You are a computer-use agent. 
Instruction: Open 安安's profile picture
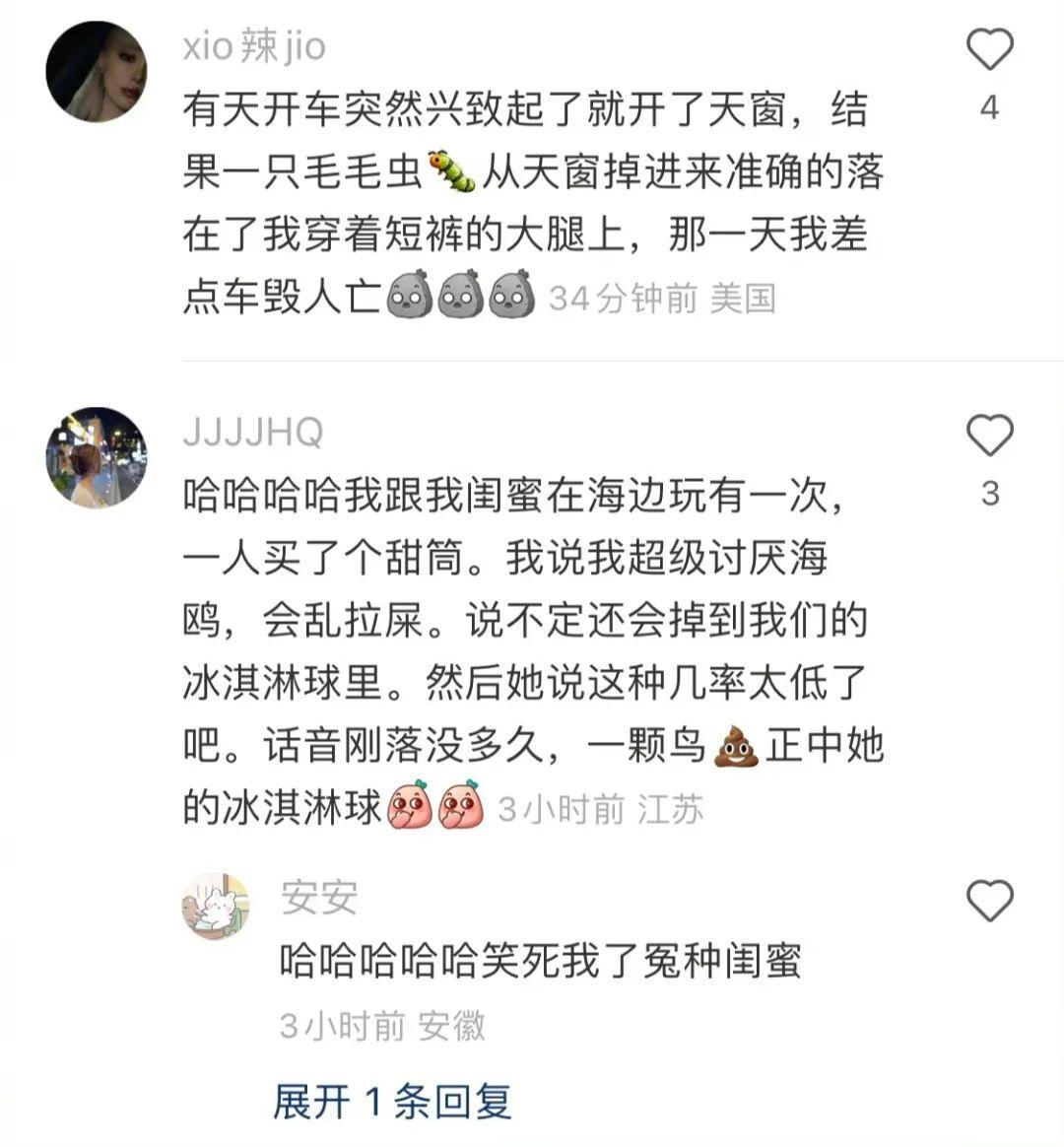[216, 906]
